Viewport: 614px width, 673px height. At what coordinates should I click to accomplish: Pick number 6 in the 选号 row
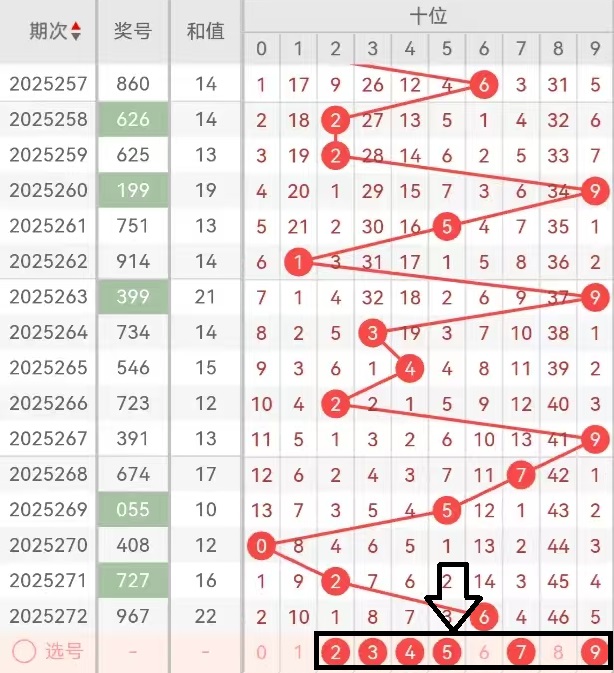[x=484, y=653]
